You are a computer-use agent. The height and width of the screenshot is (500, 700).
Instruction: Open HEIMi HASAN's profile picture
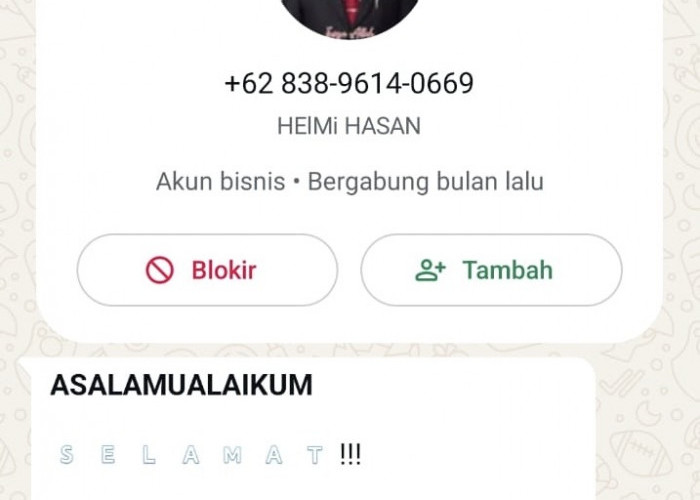349,14
